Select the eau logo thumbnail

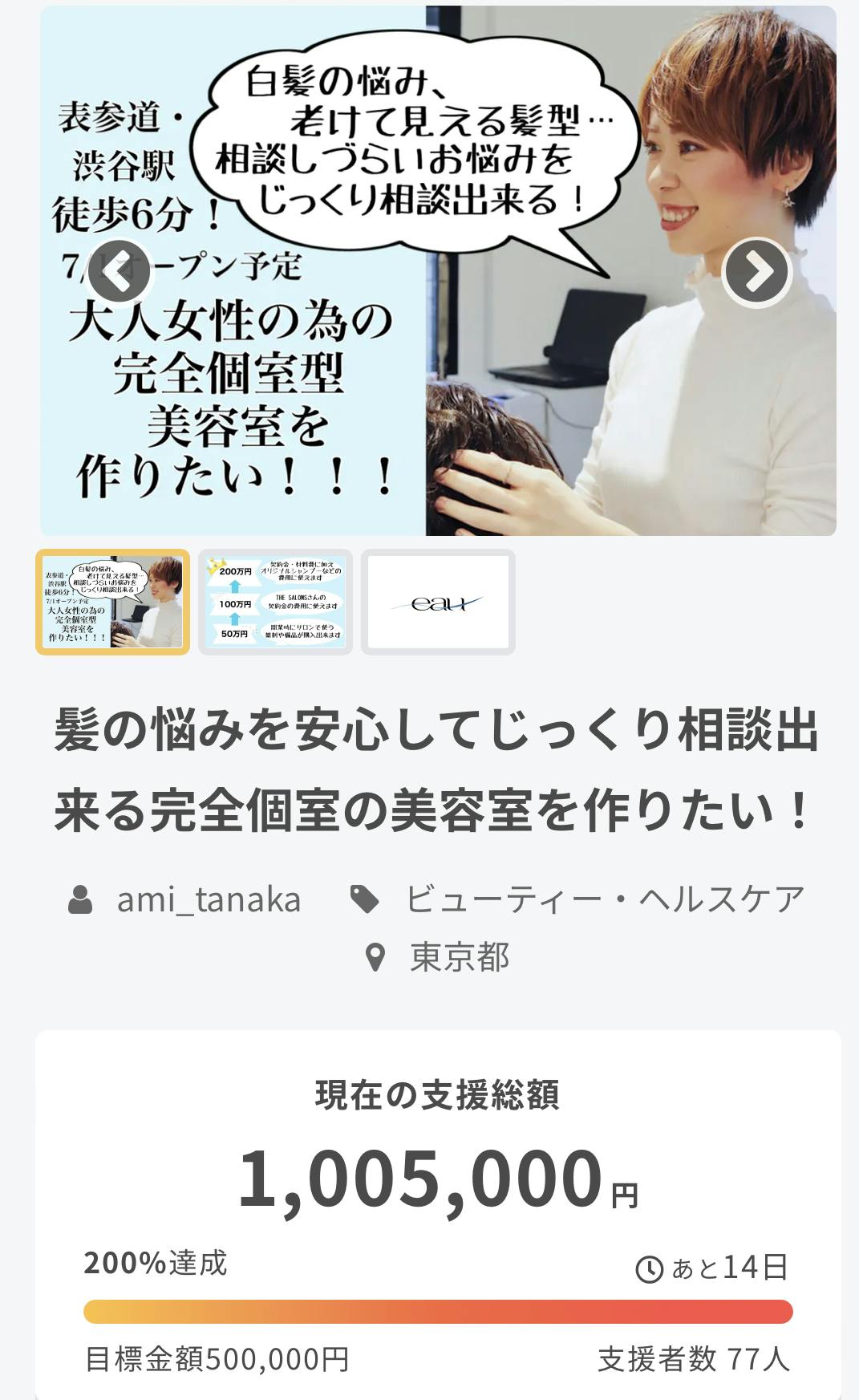pos(438,603)
